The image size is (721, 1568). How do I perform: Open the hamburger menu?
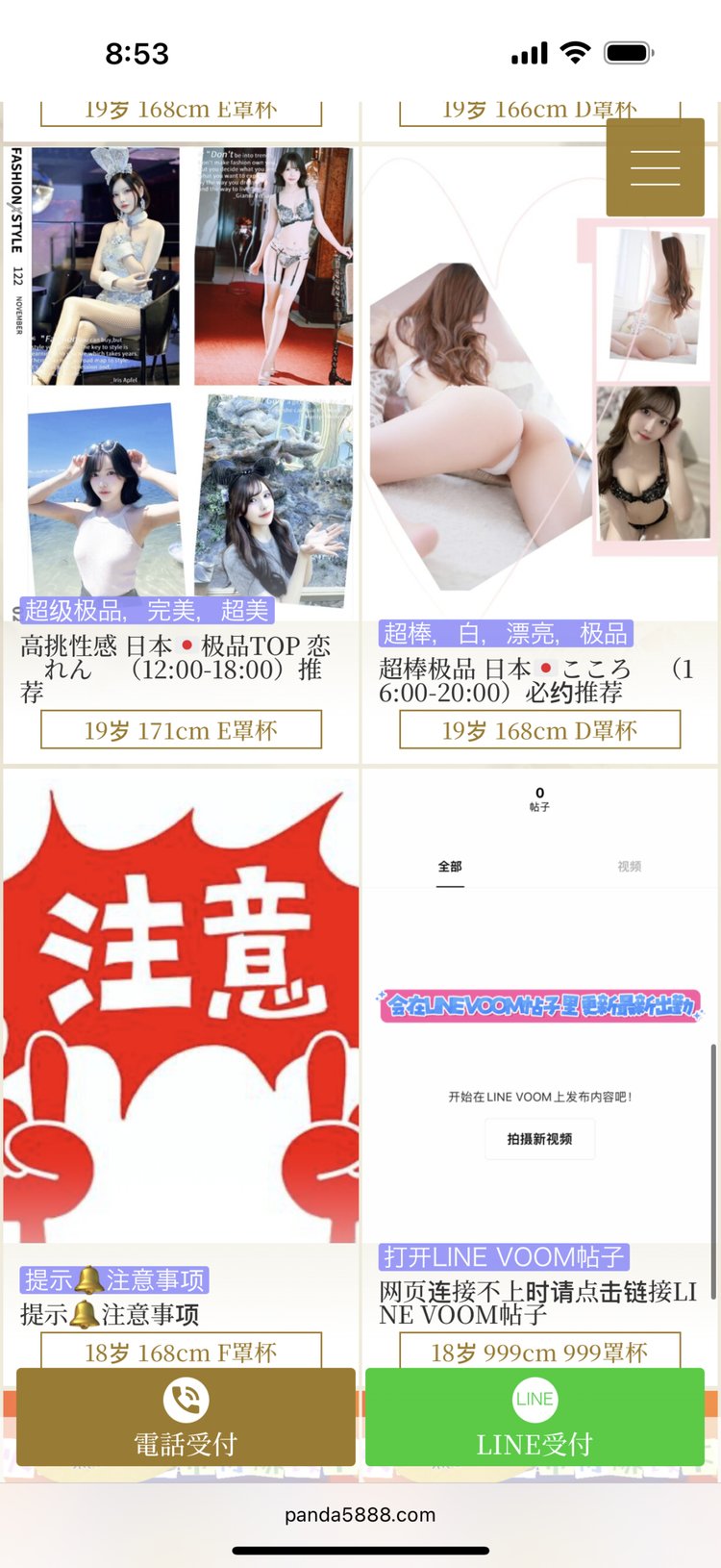655,167
